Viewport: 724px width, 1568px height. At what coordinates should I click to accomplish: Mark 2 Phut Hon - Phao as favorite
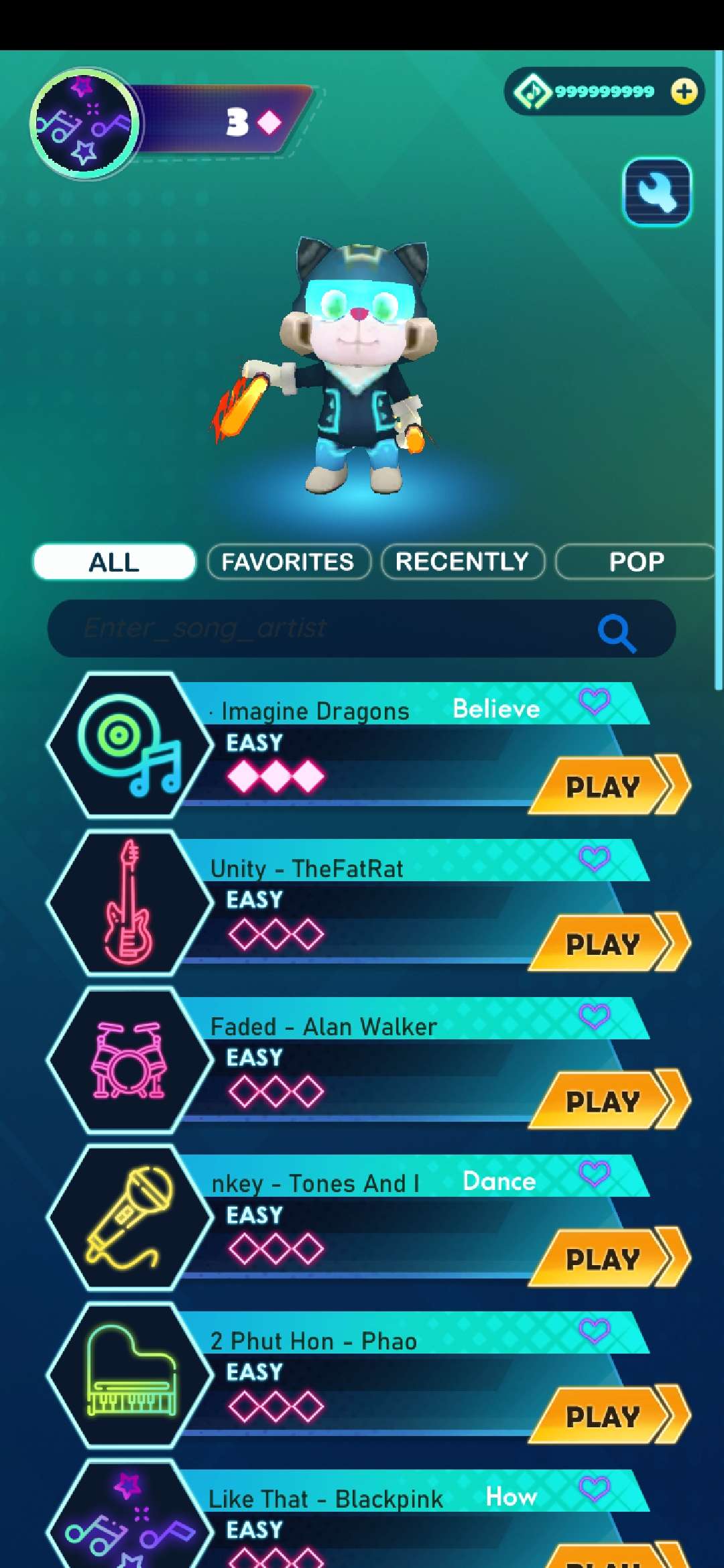[x=594, y=1331]
